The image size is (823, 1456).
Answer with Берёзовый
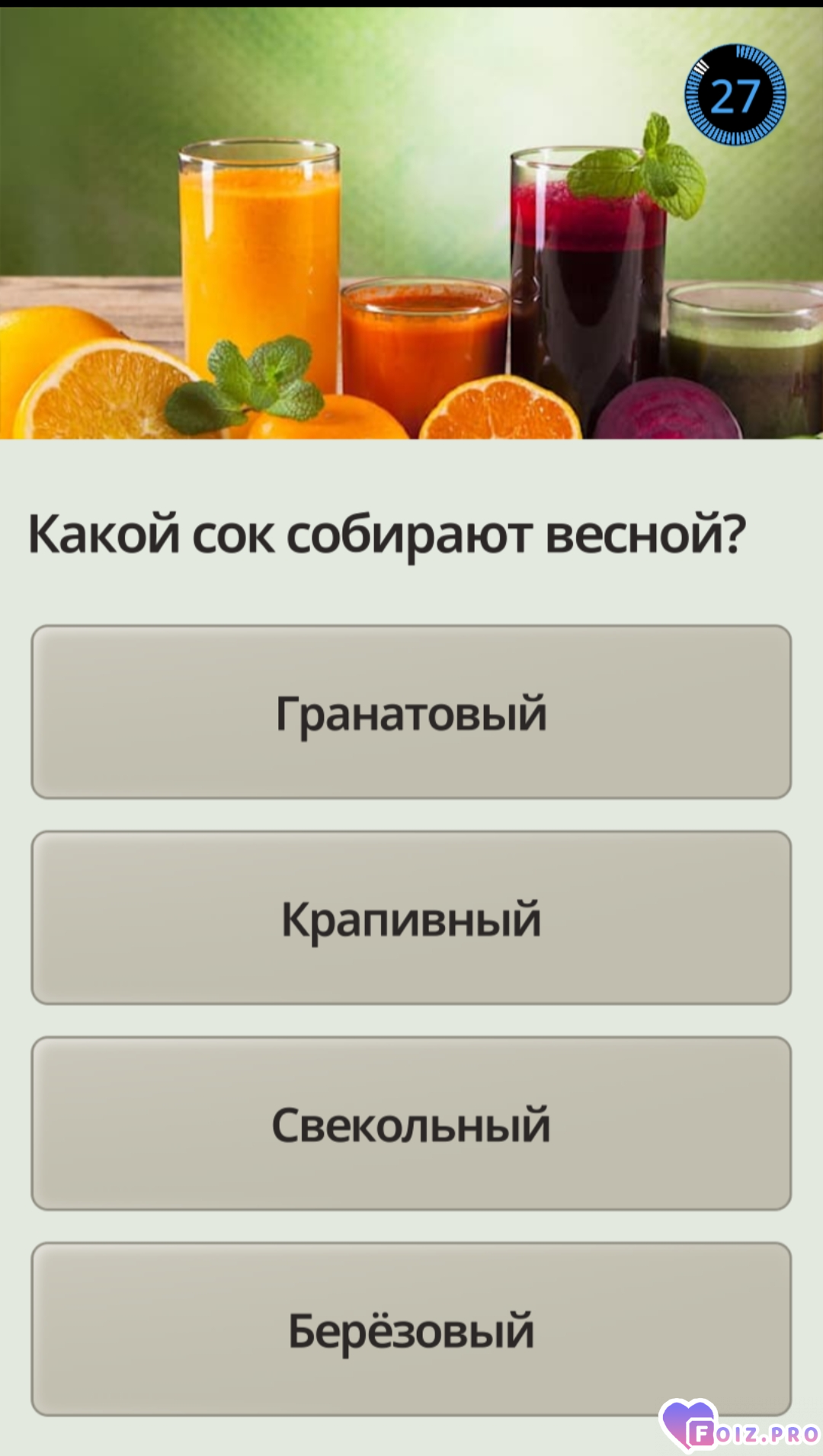coord(411,1330)
